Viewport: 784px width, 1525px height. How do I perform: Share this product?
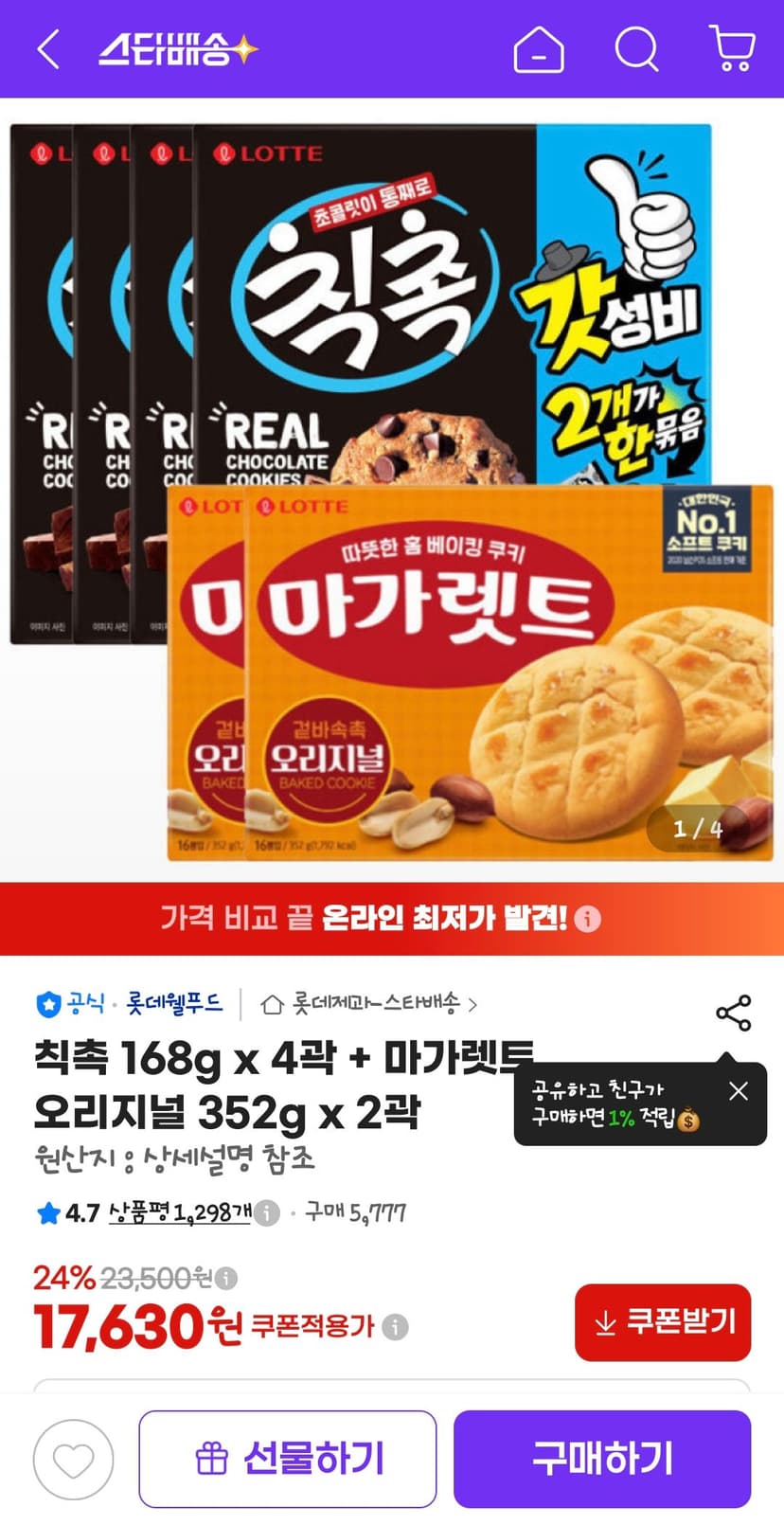(734, 1013)
